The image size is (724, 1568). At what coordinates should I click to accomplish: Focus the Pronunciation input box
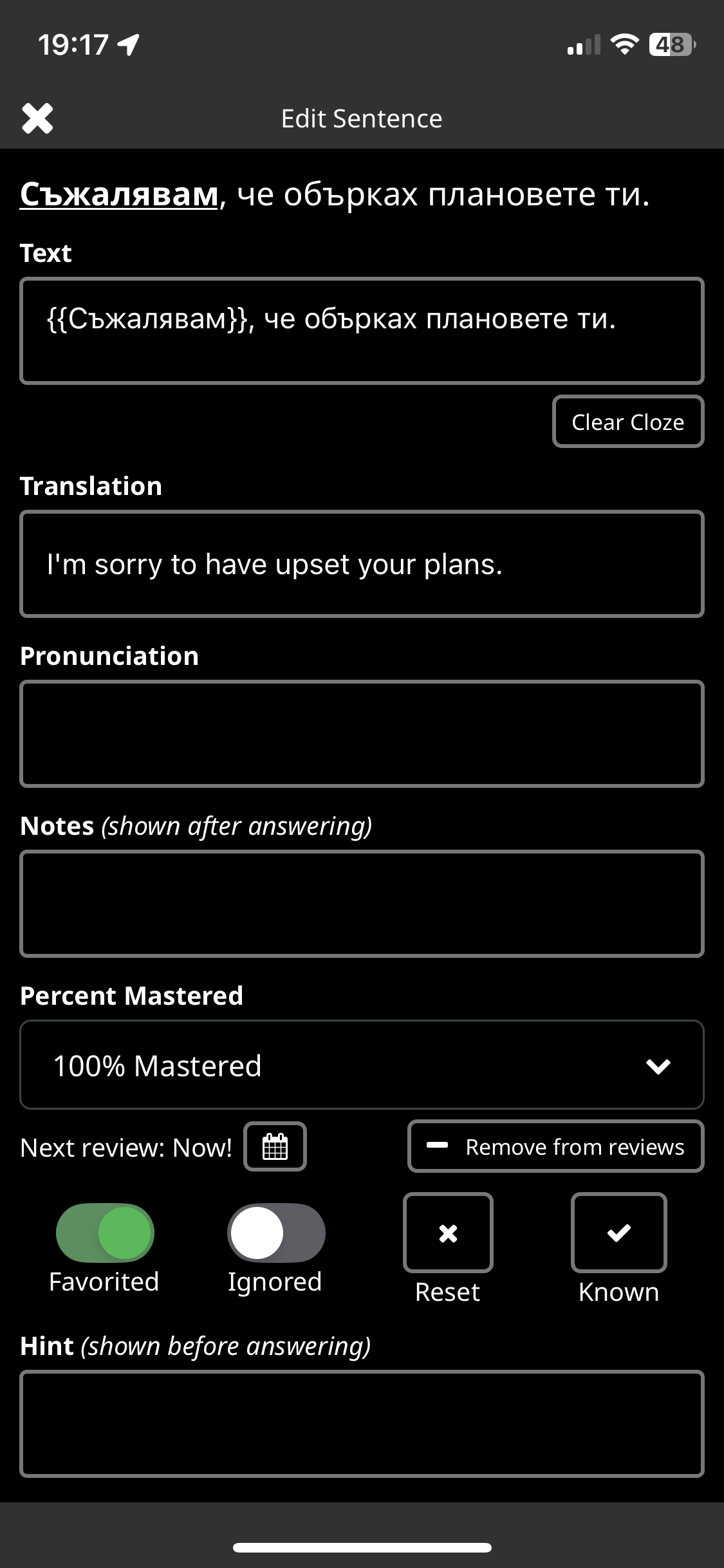(362, 734)
